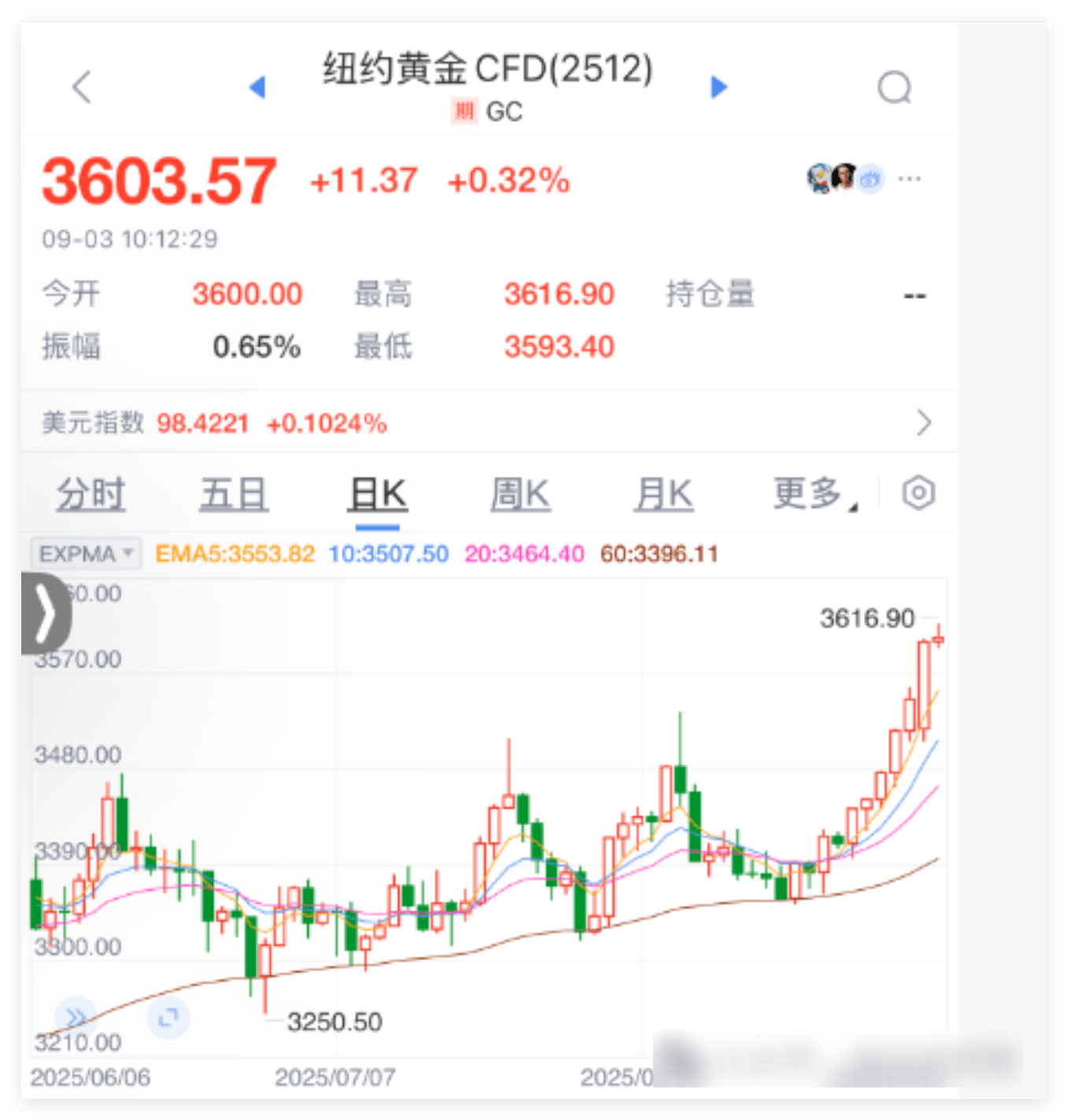Open the 美元指数 quote row

(x=488, y=423)
